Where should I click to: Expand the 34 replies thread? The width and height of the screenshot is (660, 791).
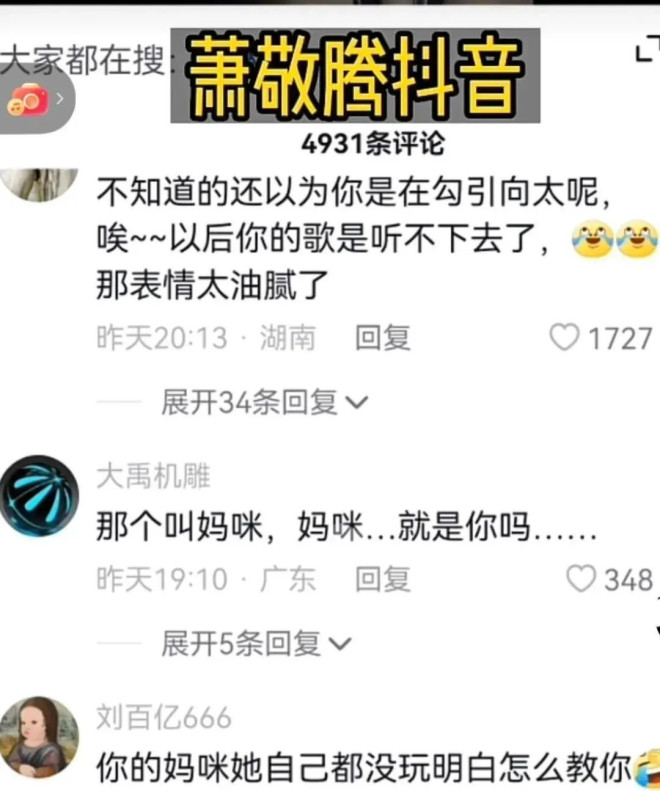pyautogui.click(x=264, y=402)
